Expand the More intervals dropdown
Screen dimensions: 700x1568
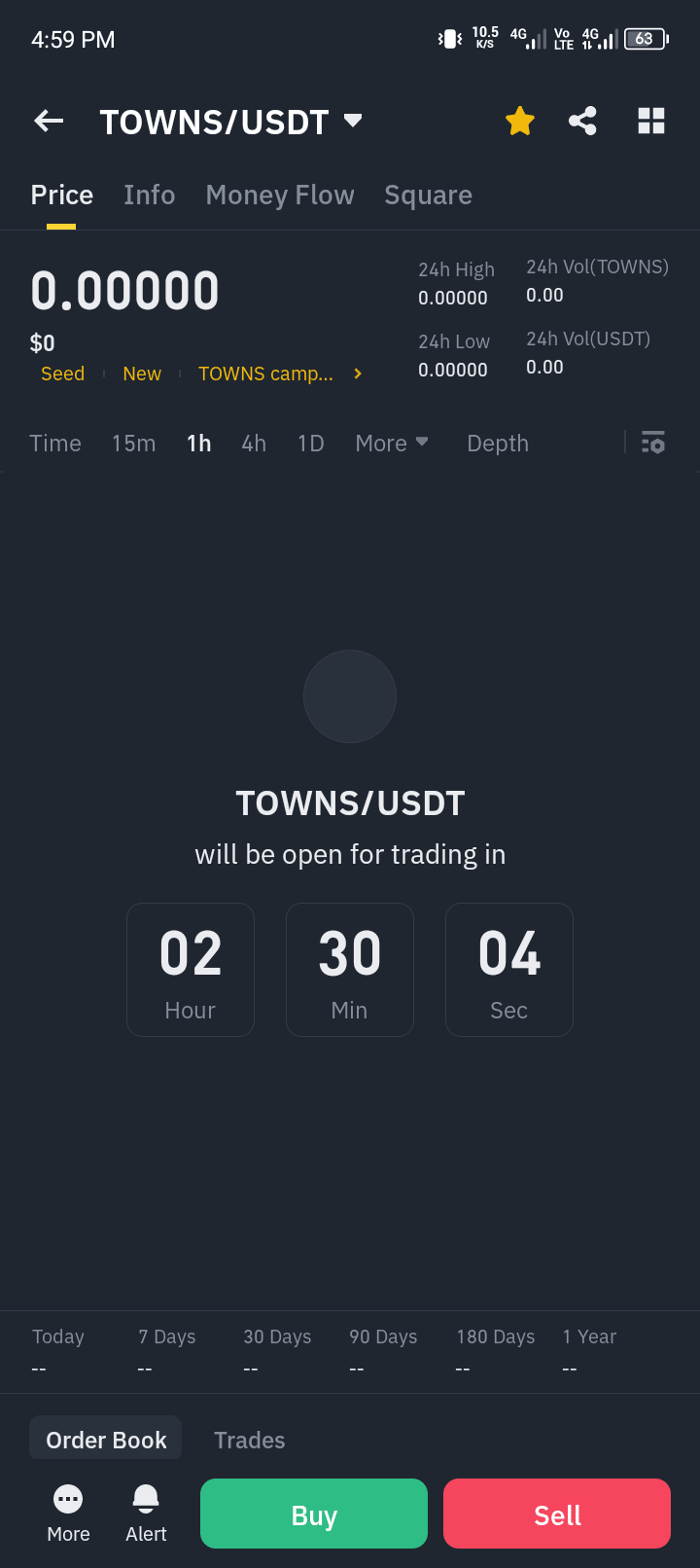[x=391, y=444]
